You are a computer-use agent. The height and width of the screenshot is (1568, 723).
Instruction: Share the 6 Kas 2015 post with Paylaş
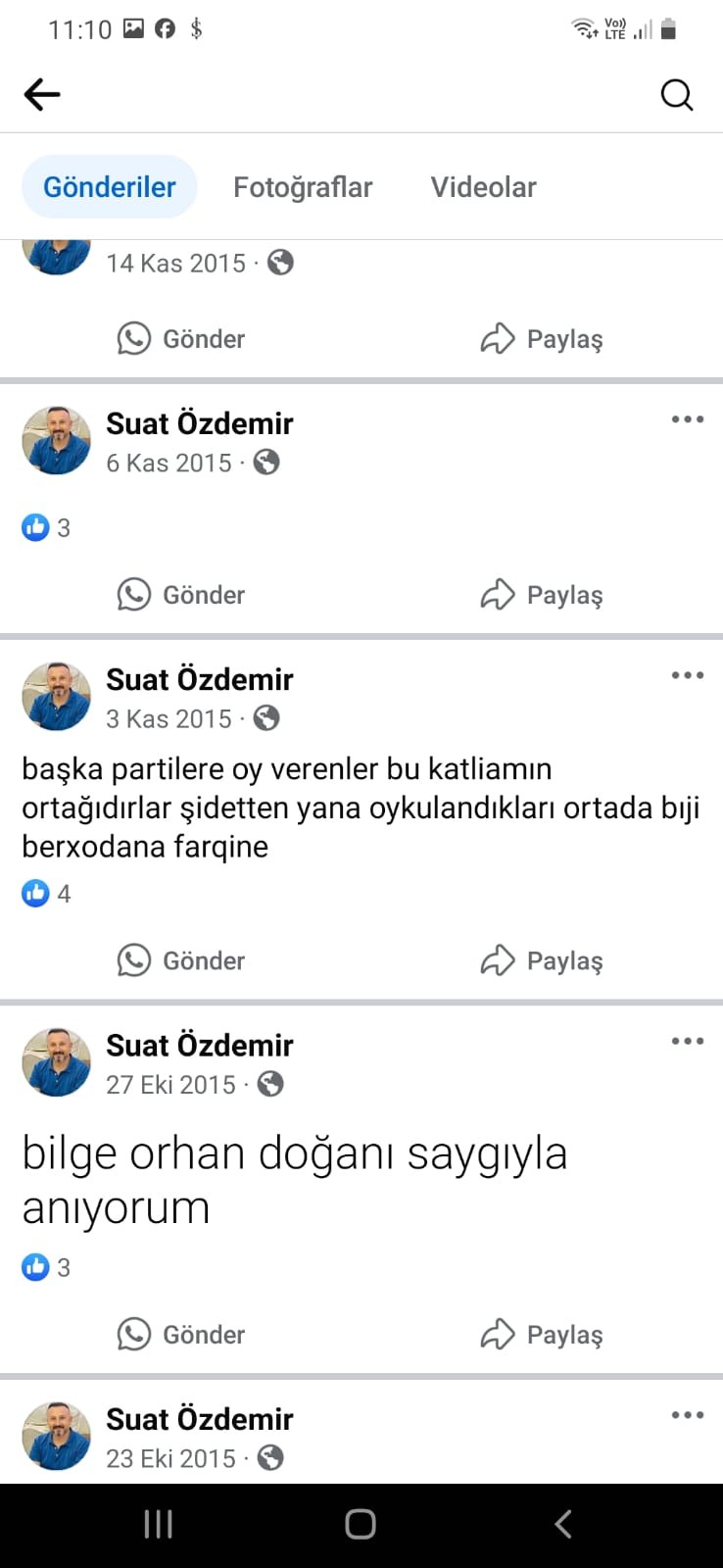point(542,595)
